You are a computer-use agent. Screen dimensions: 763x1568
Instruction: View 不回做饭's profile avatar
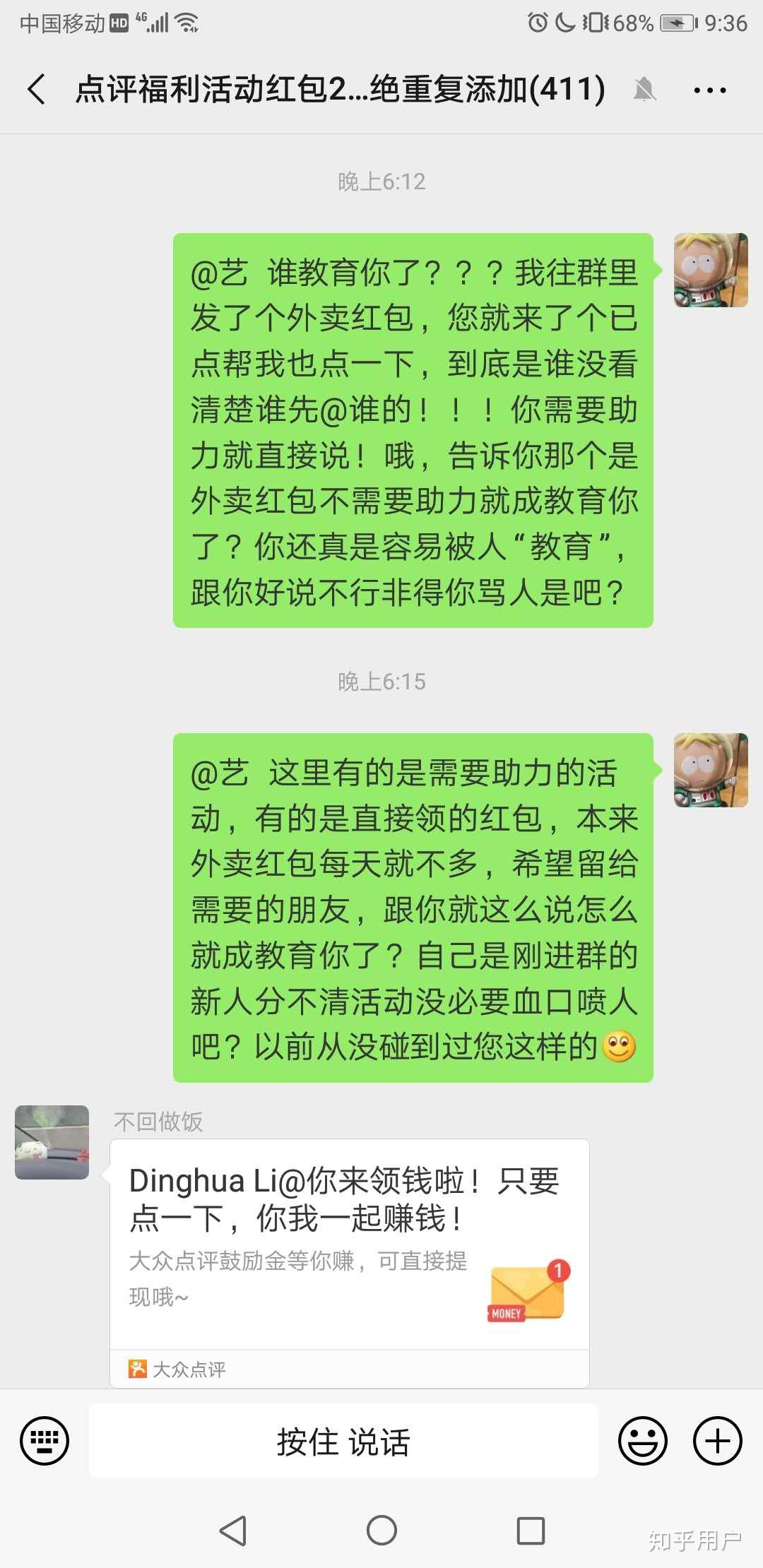pos(52,1142)
